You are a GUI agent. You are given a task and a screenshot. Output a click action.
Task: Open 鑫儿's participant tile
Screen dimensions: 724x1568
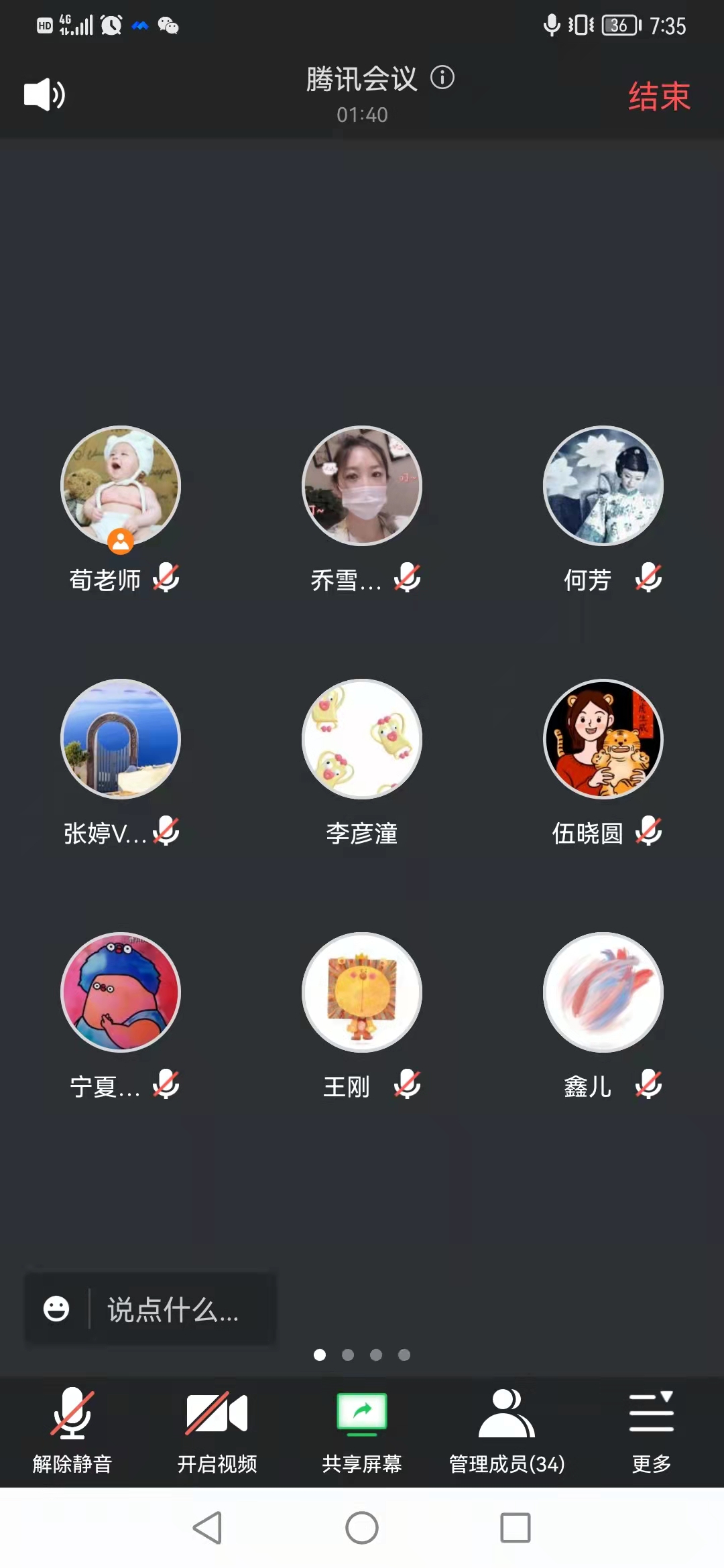603,992
